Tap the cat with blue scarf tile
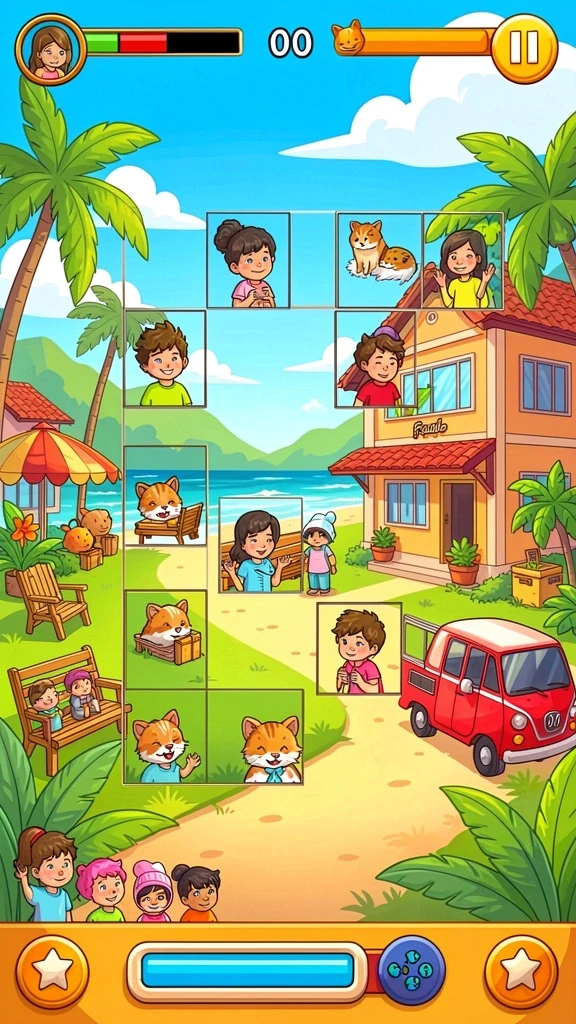The image size is (576, 1024). (x=255, y=736)
